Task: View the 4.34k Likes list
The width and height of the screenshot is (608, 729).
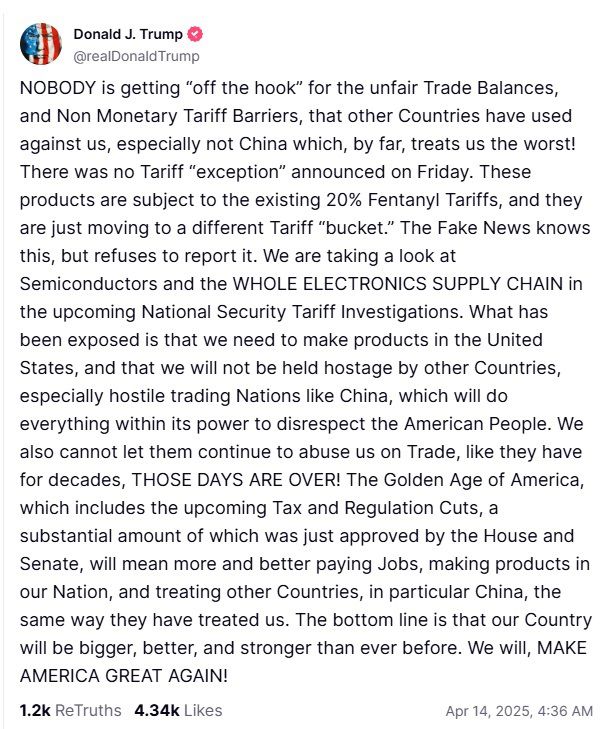Action: [x=177, y=710]
